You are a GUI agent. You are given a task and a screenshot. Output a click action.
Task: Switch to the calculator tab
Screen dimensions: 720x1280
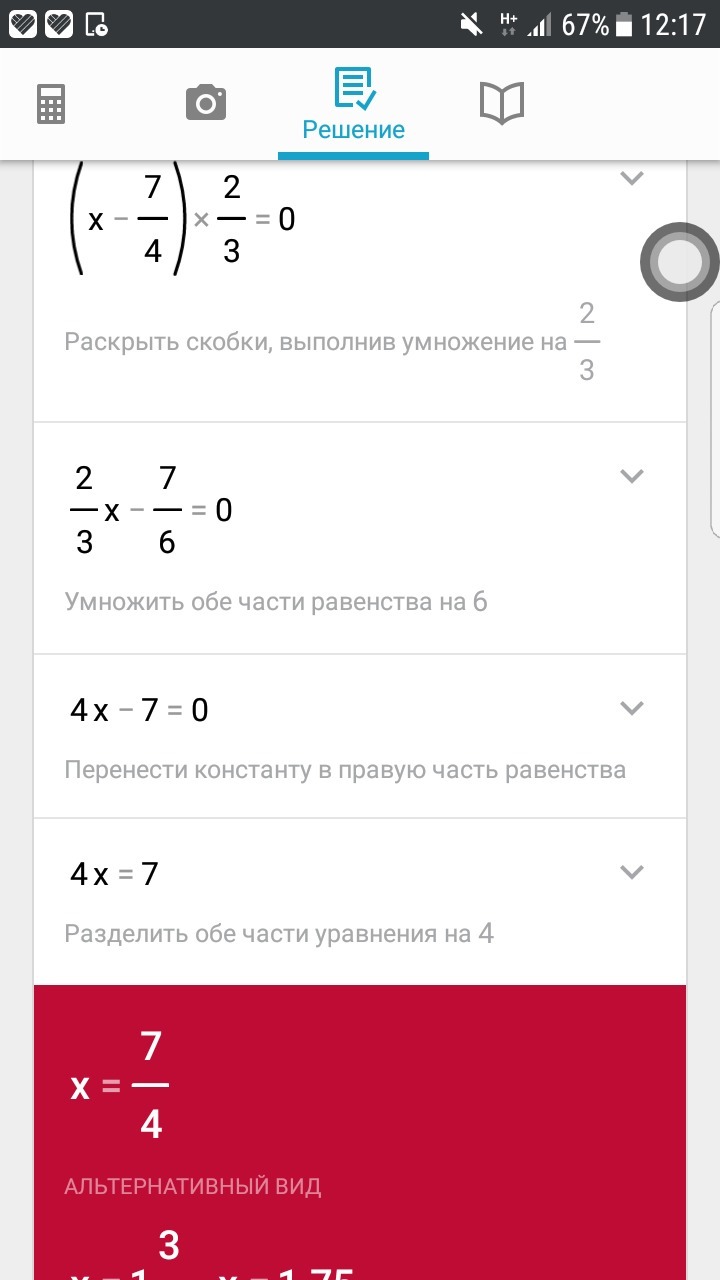click(x=51, y=104)
